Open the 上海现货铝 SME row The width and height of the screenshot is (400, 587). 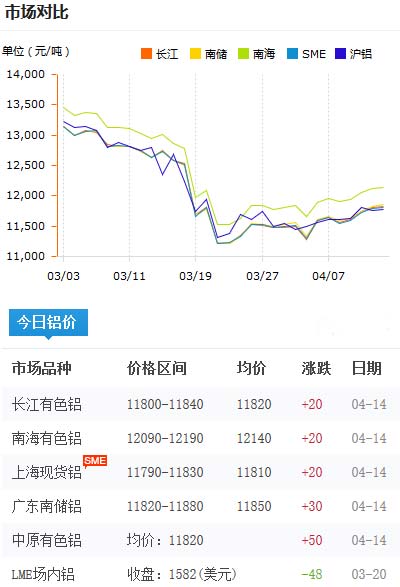click(x=200, y=472)
